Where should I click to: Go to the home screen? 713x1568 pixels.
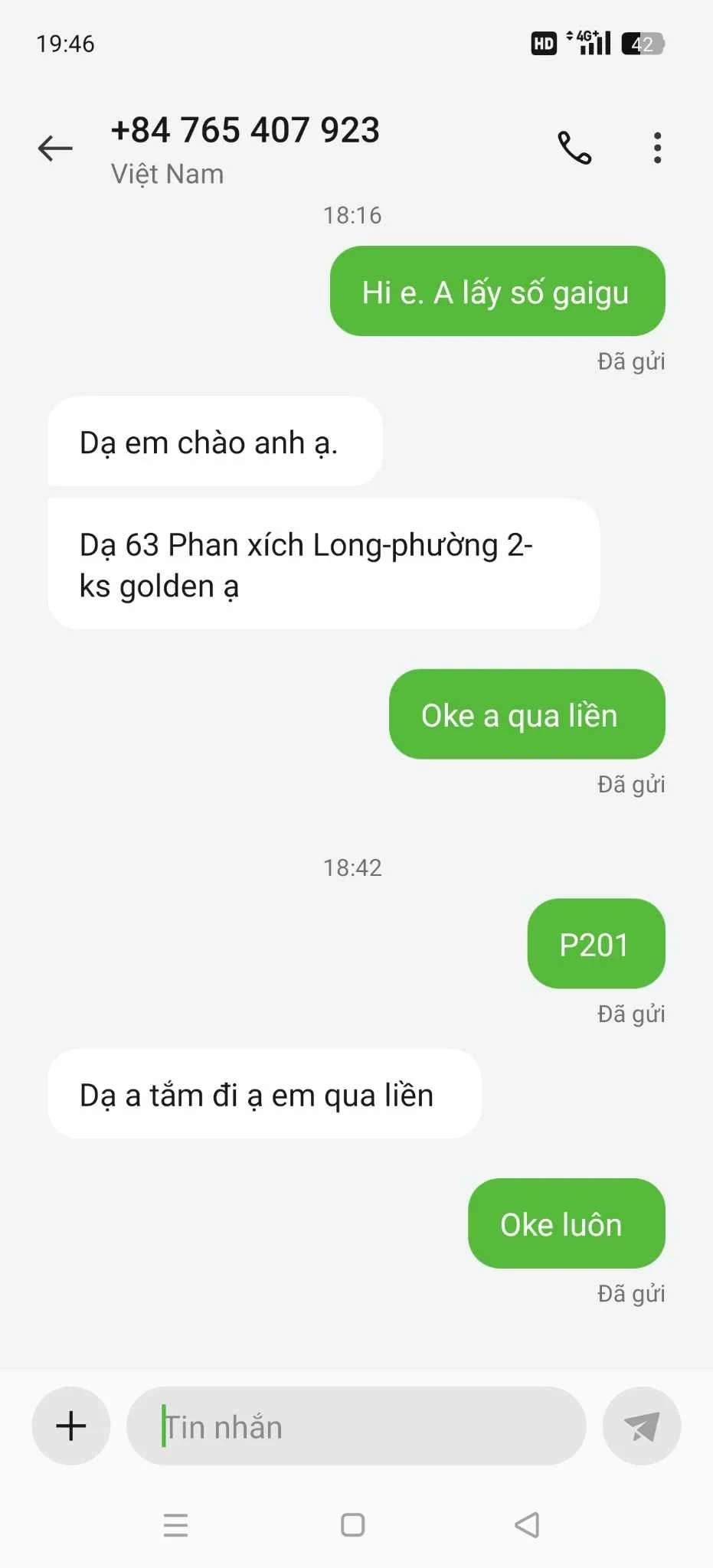[352, 1525]
